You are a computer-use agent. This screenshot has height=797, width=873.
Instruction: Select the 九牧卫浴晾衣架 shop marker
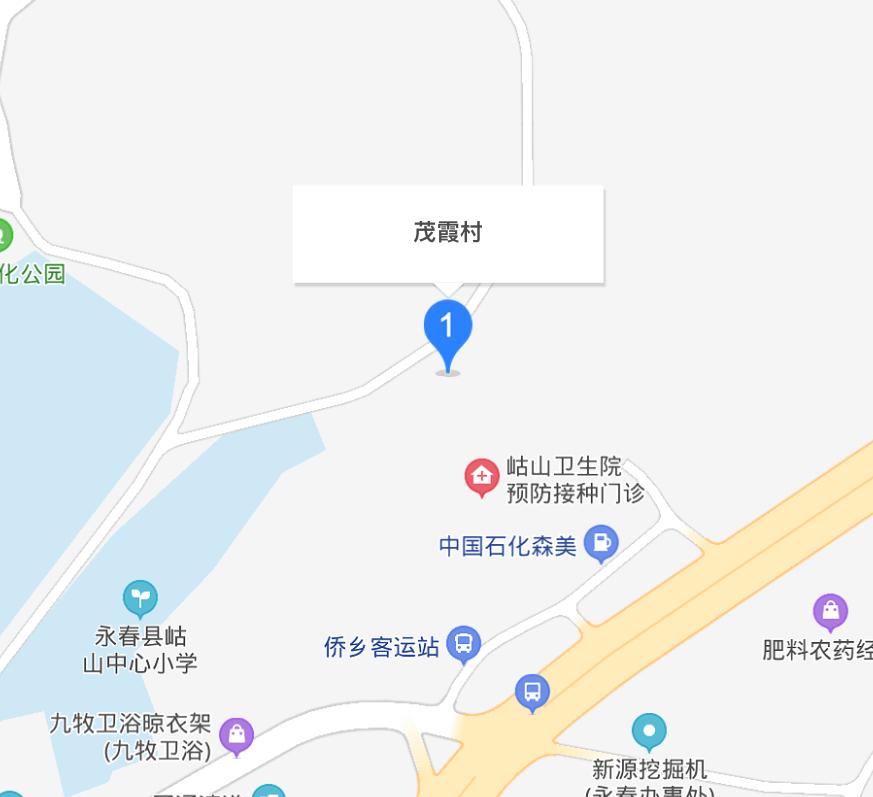pyautogui.click(x=236, y=735)
